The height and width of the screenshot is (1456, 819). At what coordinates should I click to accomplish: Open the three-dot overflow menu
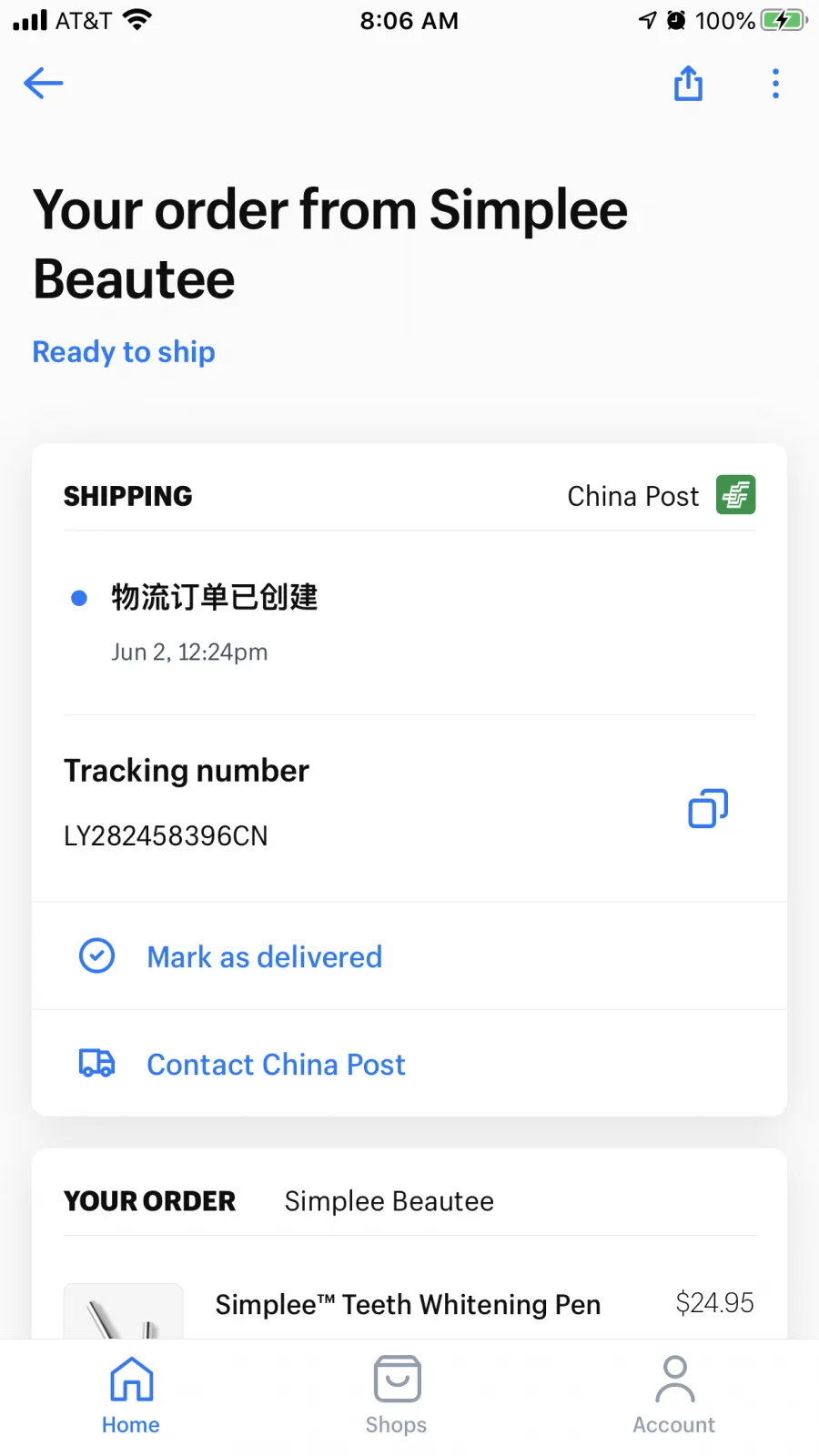pos(775,84)
